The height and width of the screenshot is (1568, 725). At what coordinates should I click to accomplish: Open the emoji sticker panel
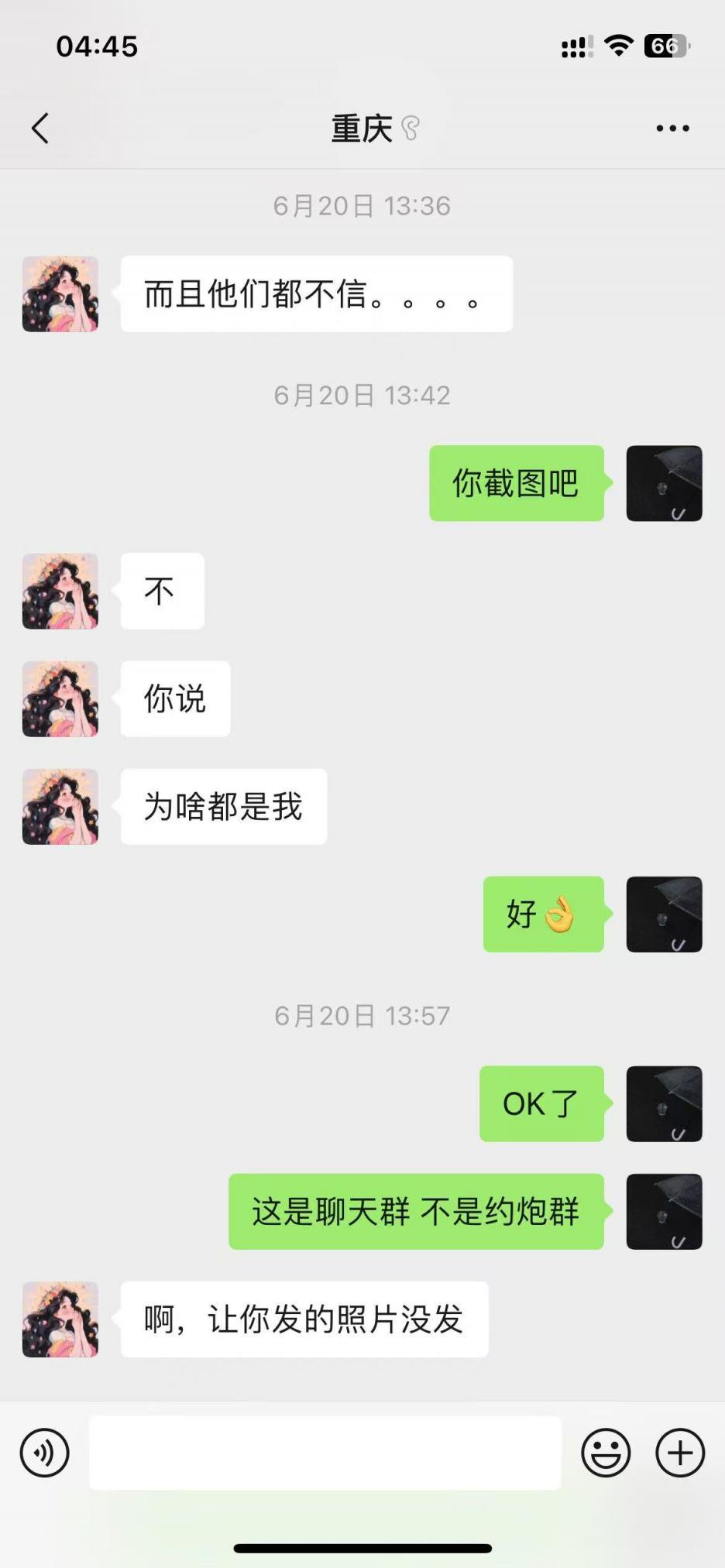pyautogui.click(x=606, y=1453)
